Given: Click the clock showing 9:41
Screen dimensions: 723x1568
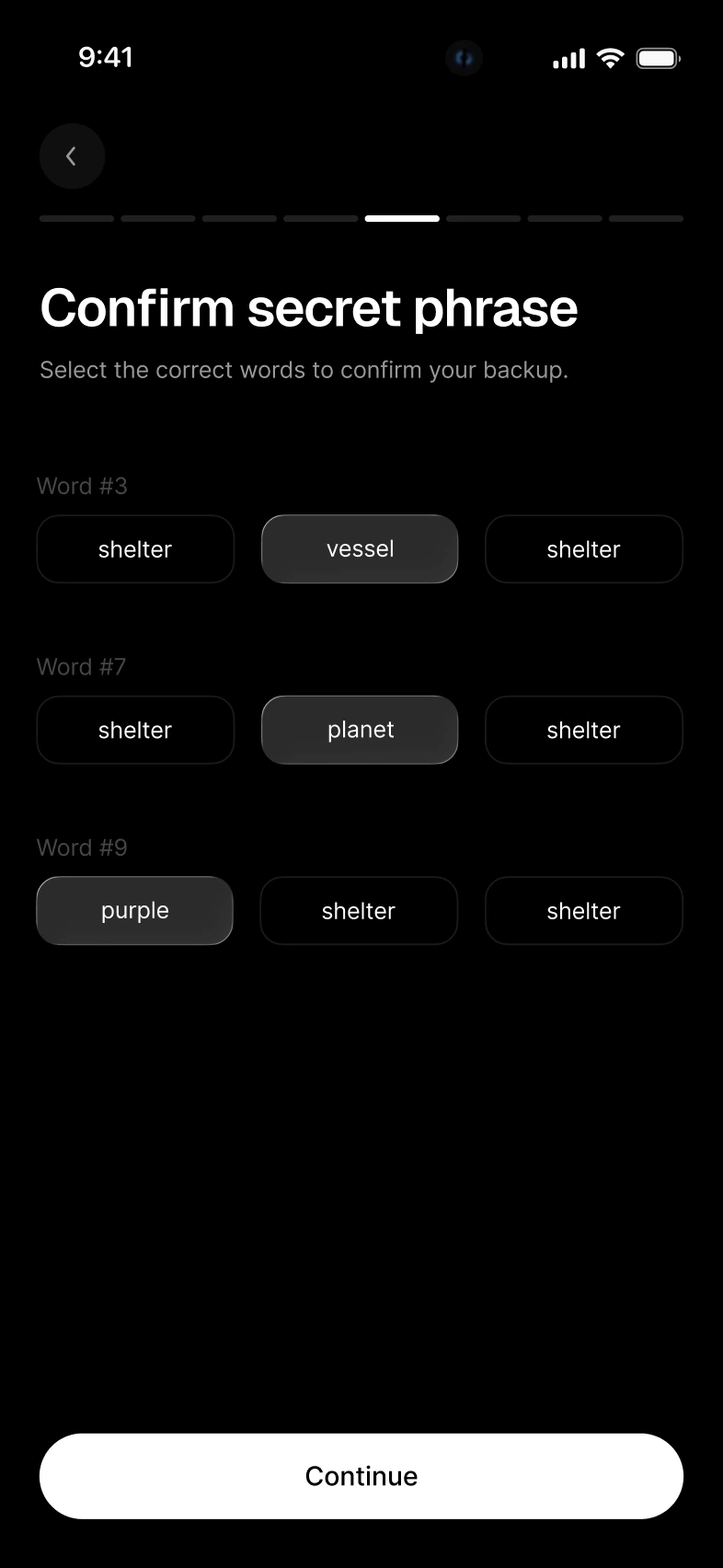Looking at the screenshot, I should (105, 57).
